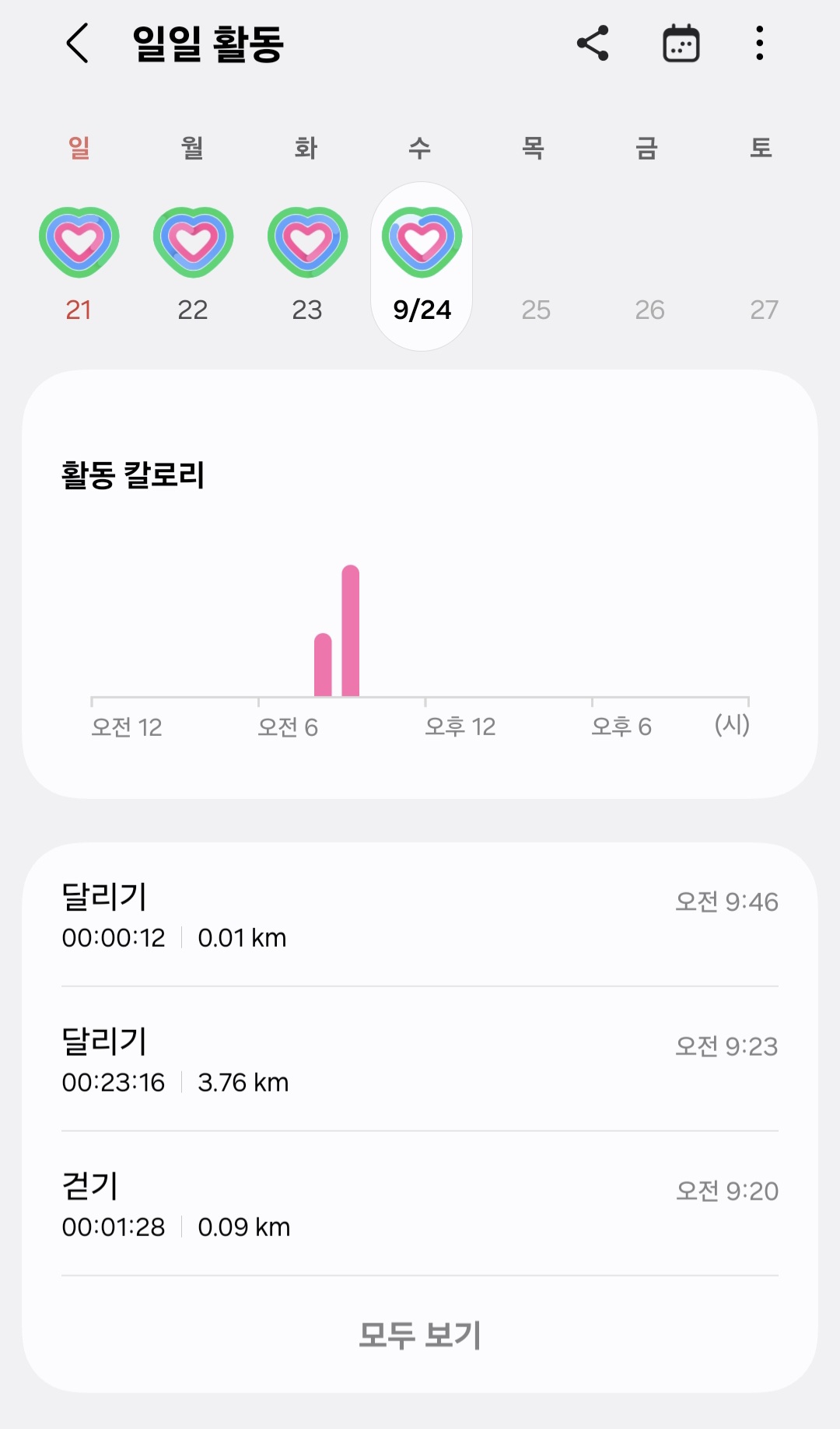This screenshot has height=1429, width=840.
Task: Go back from 일일 활동 screen
Action: (x=78, y=43)
